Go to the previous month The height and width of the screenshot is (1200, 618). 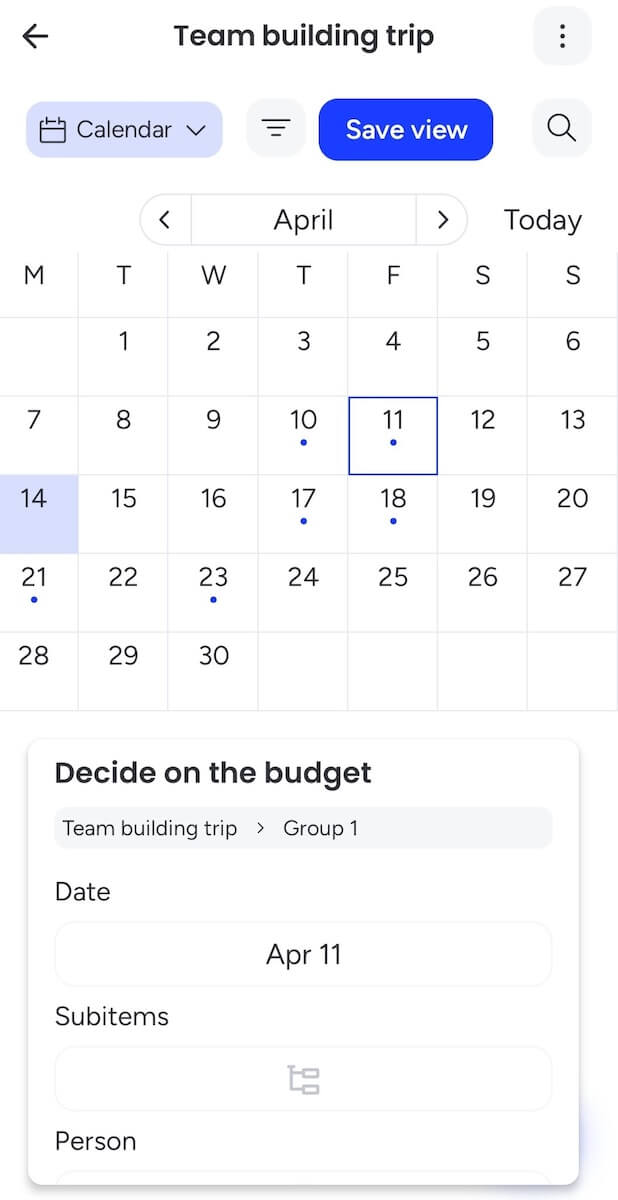(x=166, y=220)
